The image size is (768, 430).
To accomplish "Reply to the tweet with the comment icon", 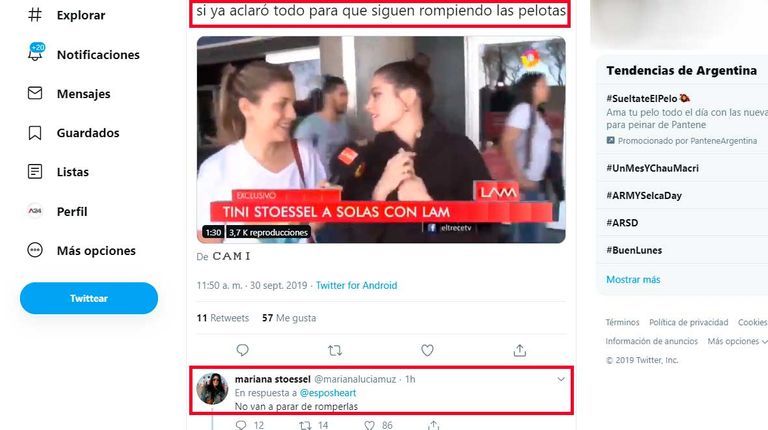I will click(242, 350).
